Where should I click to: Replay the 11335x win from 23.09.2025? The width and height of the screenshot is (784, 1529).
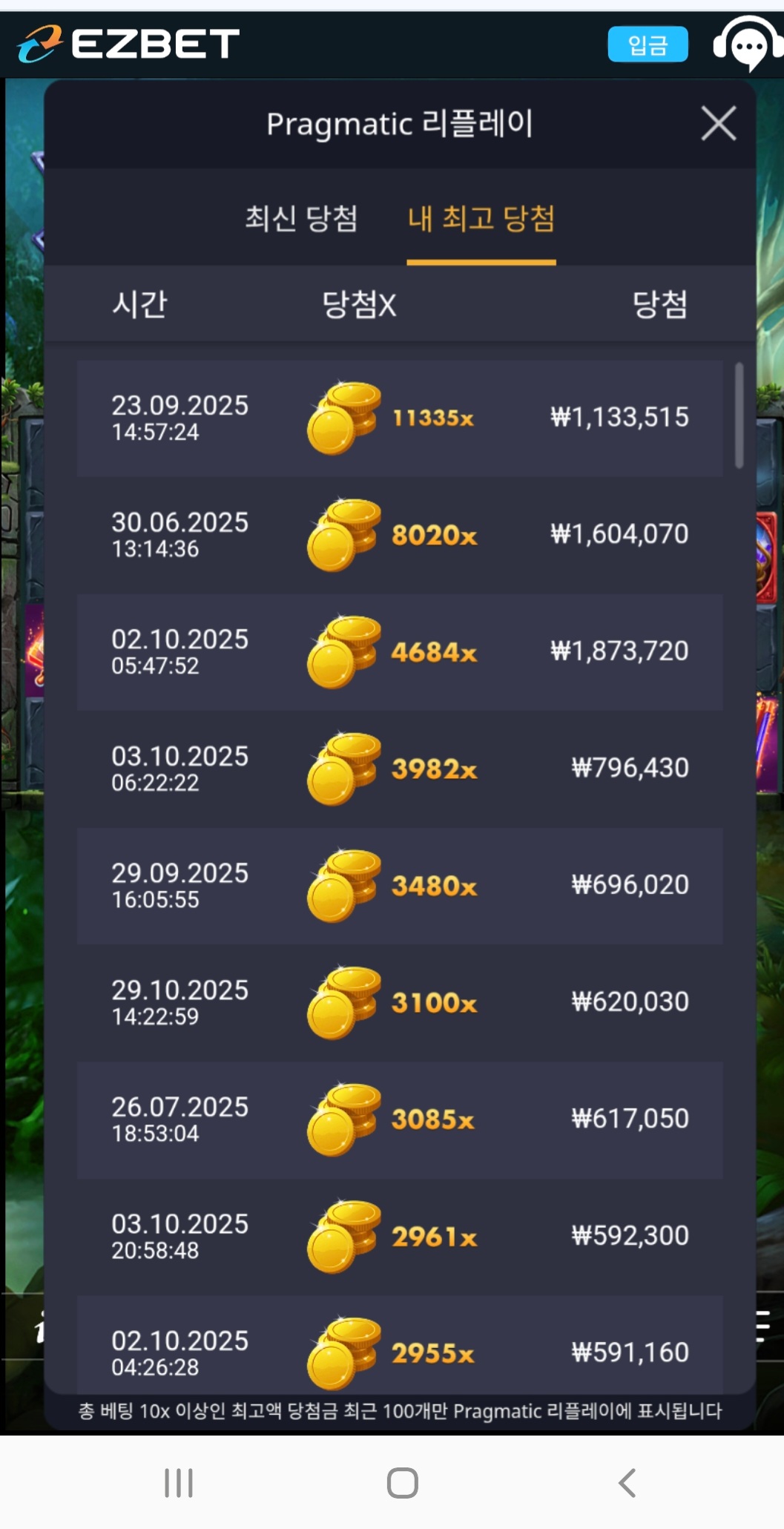(400, 418)
